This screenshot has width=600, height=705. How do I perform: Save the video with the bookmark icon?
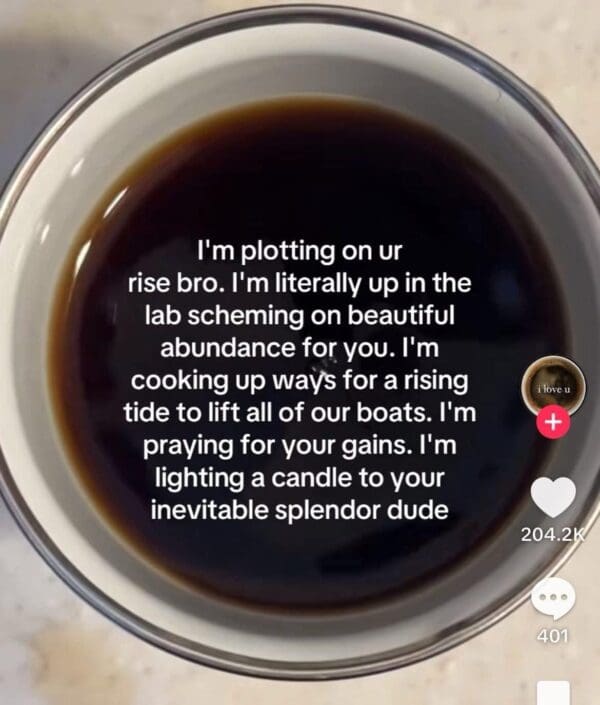(553, 692)
